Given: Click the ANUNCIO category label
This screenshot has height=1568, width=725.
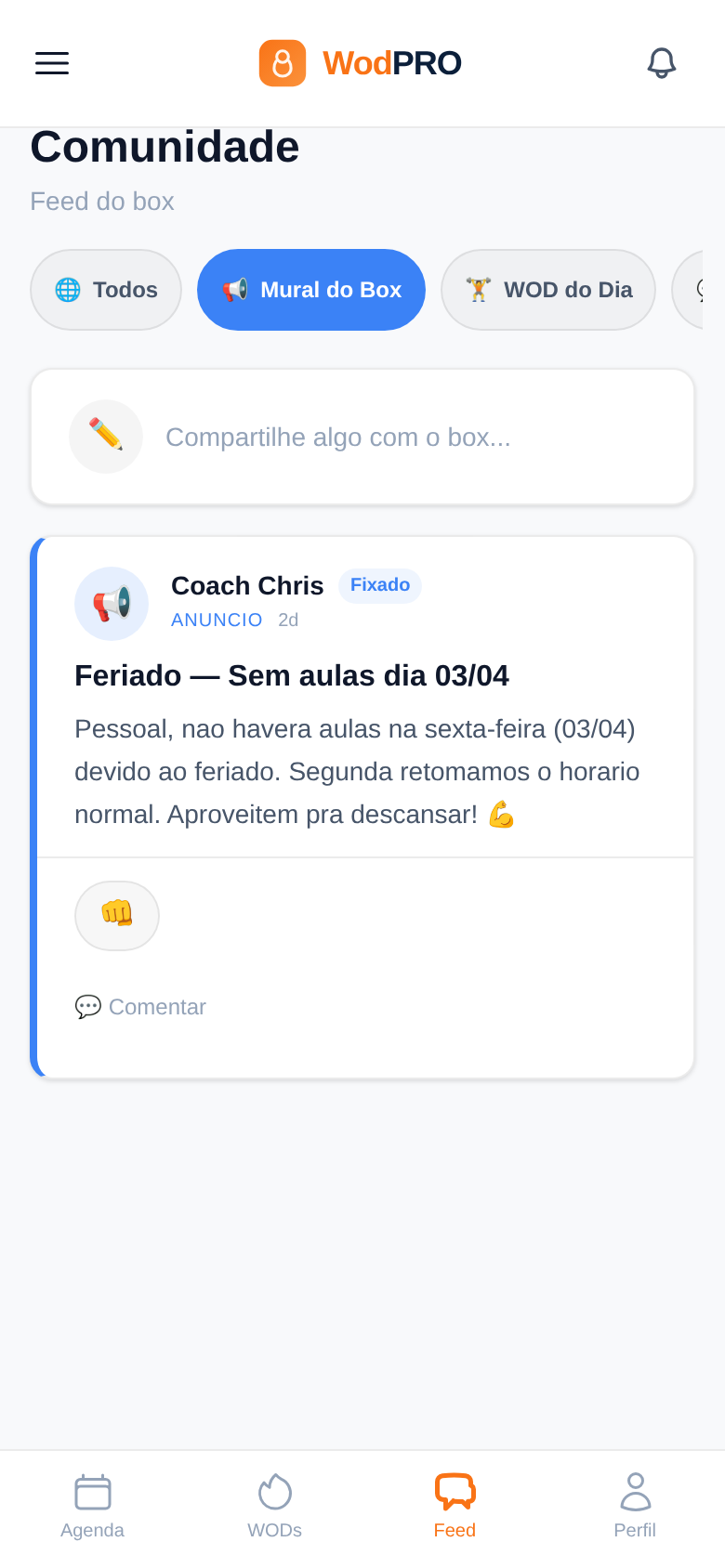Looking at the screenshot, I should click(217, 620).
